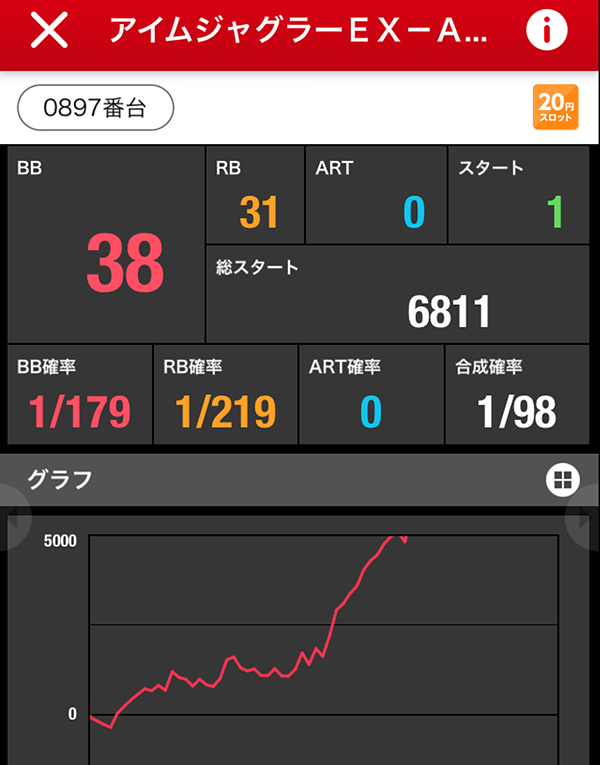
Task: Open the machine info icon
Action: tap(546, 32)
